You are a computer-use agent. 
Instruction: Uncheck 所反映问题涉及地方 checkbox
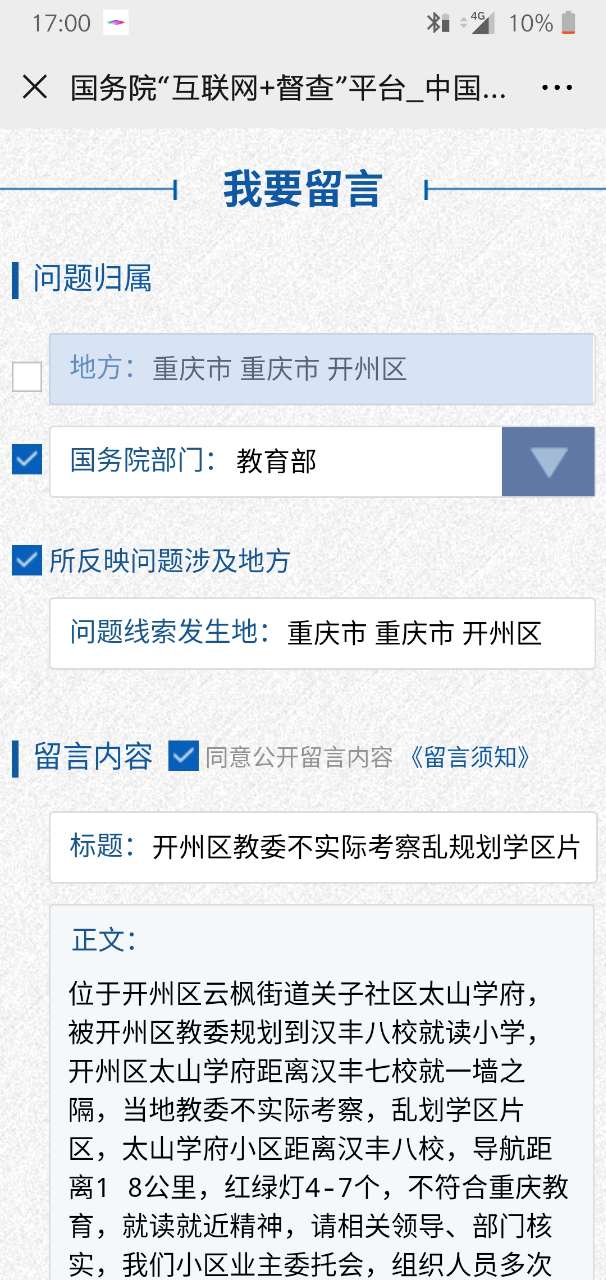(27, 560)
